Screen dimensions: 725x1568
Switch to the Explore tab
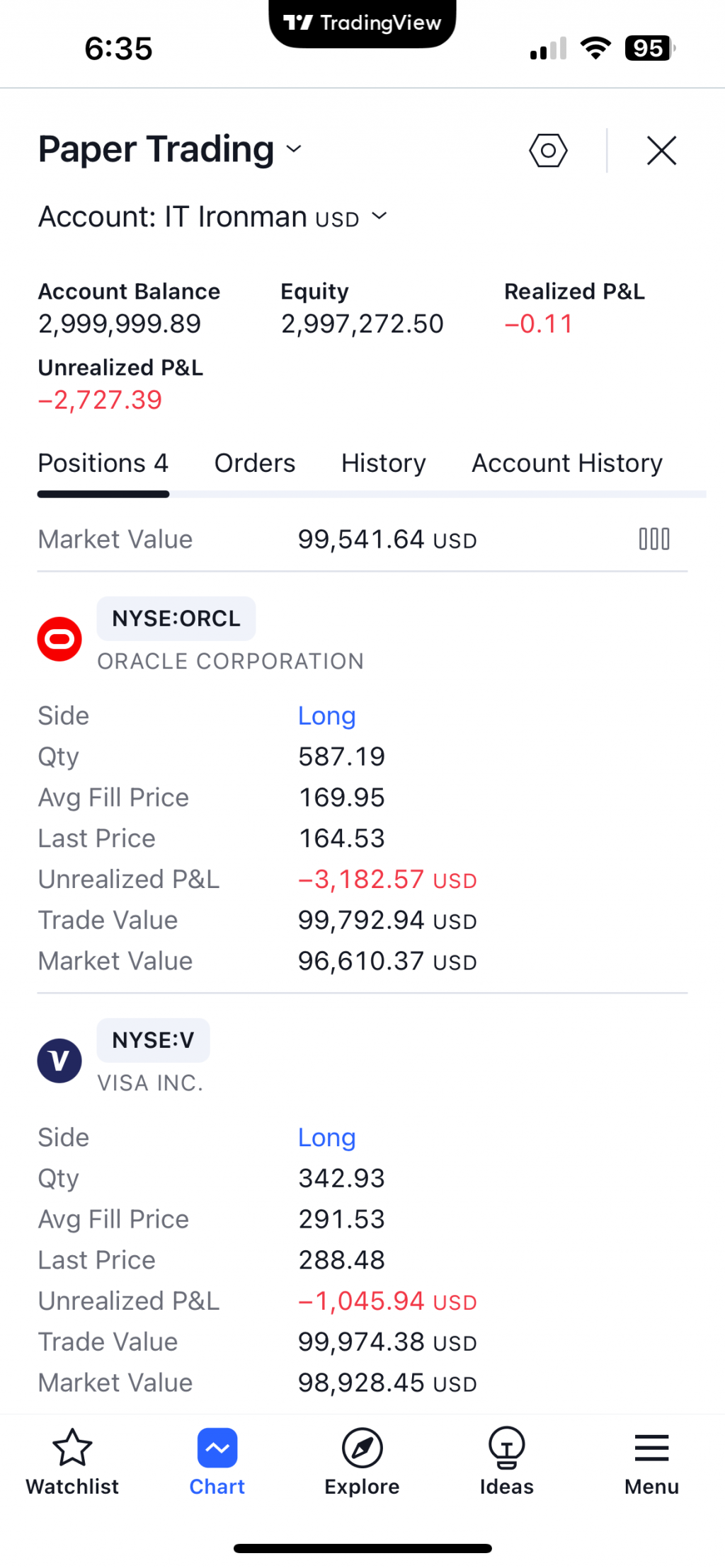tap(362, 1462)
